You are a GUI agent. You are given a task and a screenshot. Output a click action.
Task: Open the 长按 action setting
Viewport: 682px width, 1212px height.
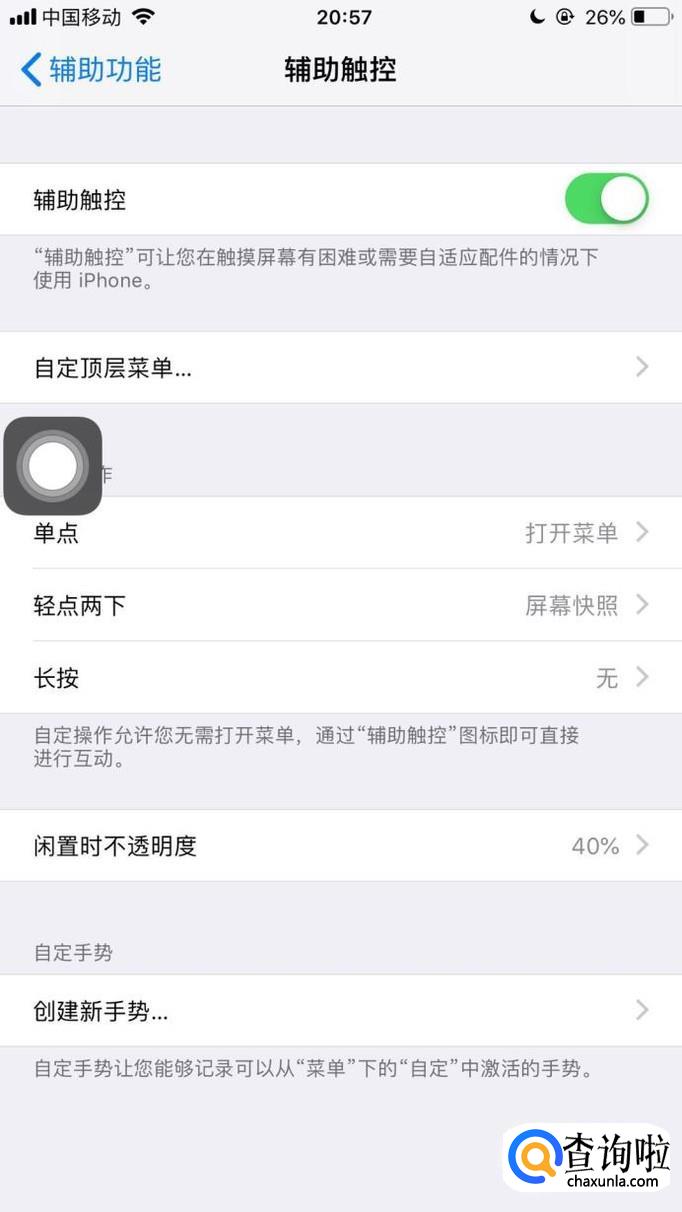point(340,678)
